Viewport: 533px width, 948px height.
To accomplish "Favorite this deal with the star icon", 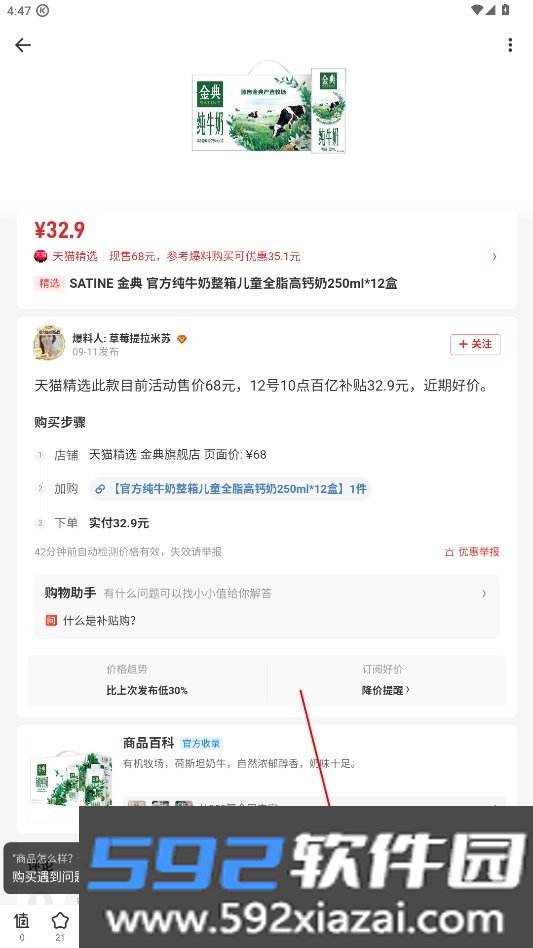I will coord(60,926).
